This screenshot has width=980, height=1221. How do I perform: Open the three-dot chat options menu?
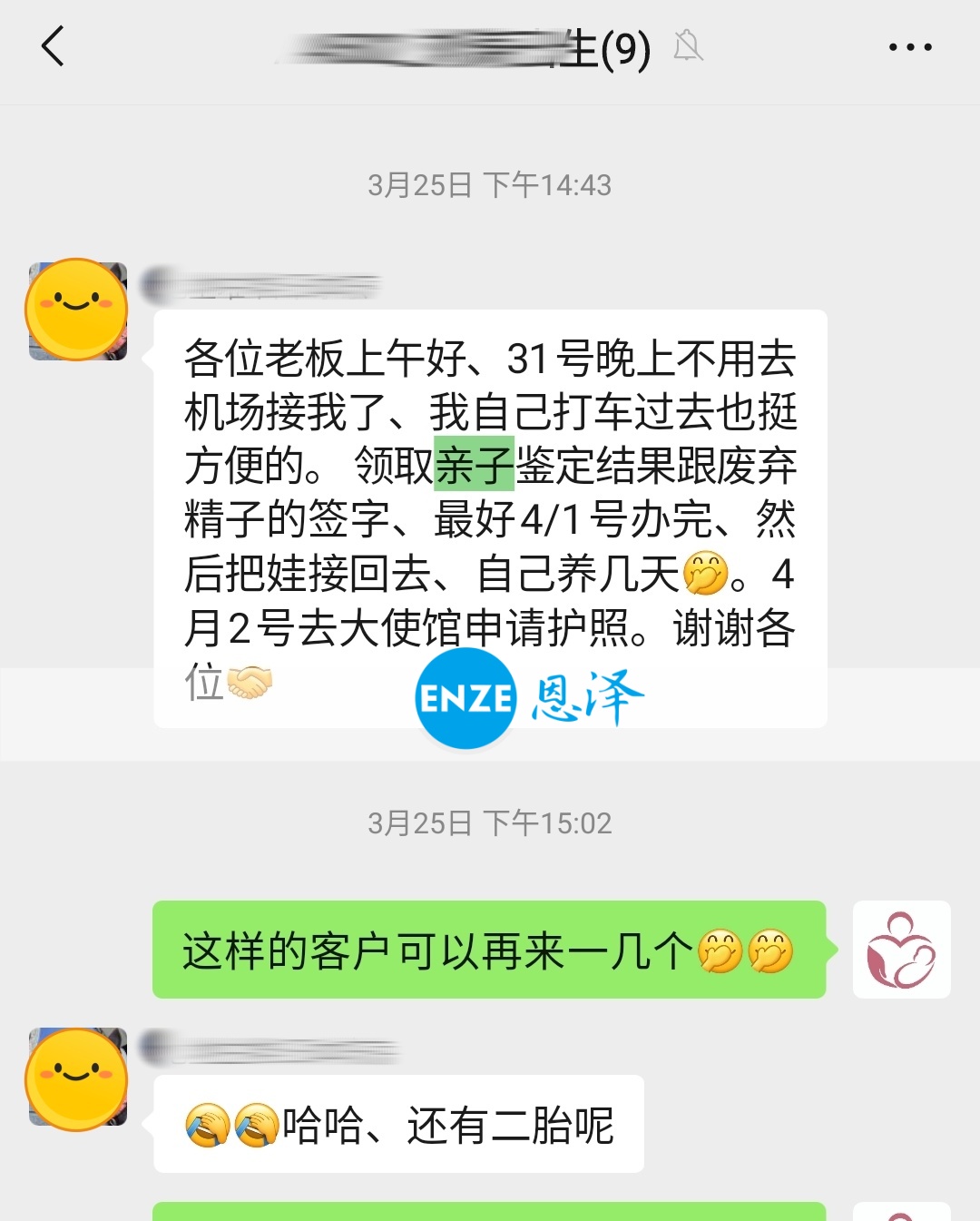point(912,45)
